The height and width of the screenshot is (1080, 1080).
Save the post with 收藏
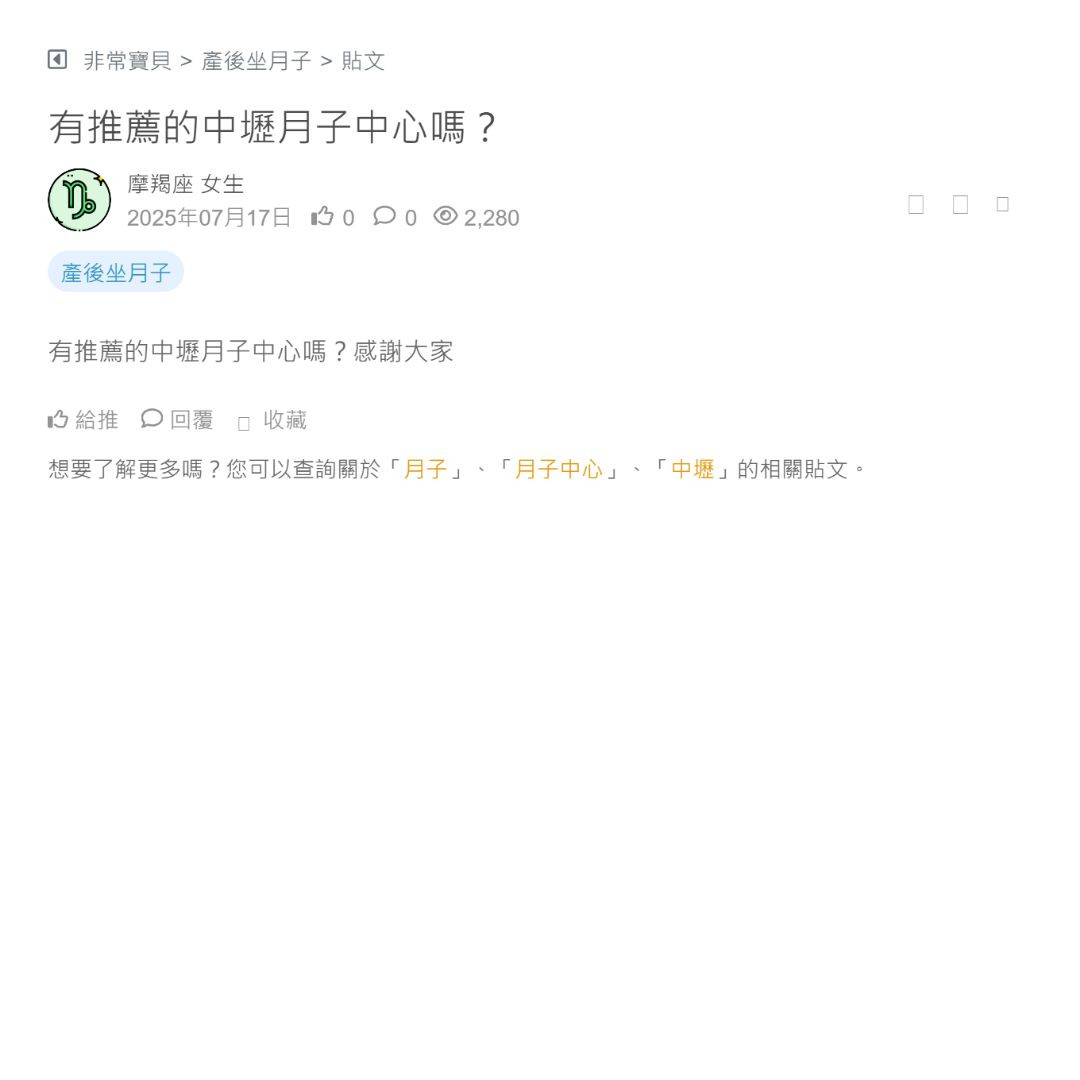pyautogui.click(x=273, y=421)
